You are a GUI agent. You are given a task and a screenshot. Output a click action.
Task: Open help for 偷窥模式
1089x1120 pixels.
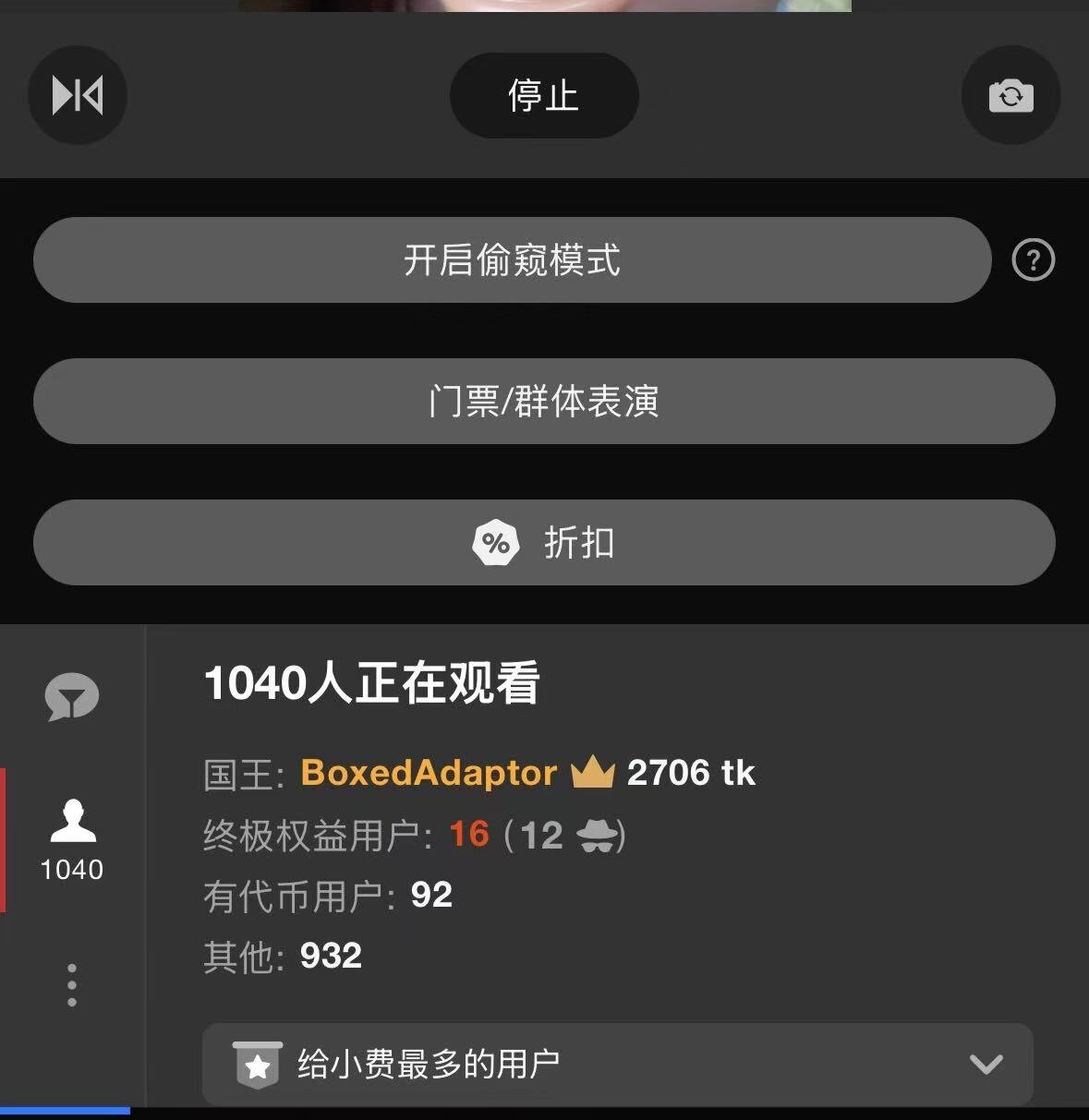[x=1033, y=260]
